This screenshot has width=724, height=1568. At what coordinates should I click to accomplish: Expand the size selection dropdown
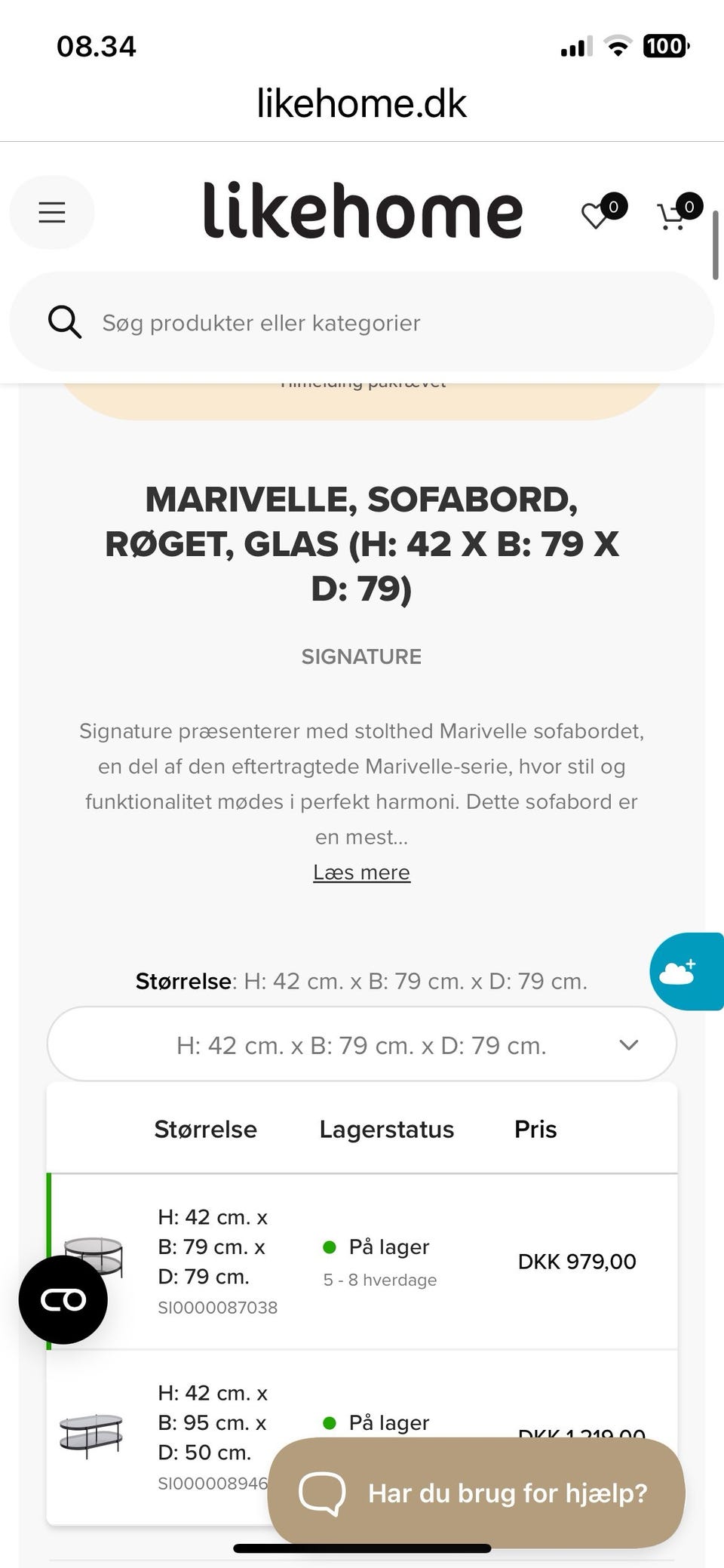pos(362,1044)
